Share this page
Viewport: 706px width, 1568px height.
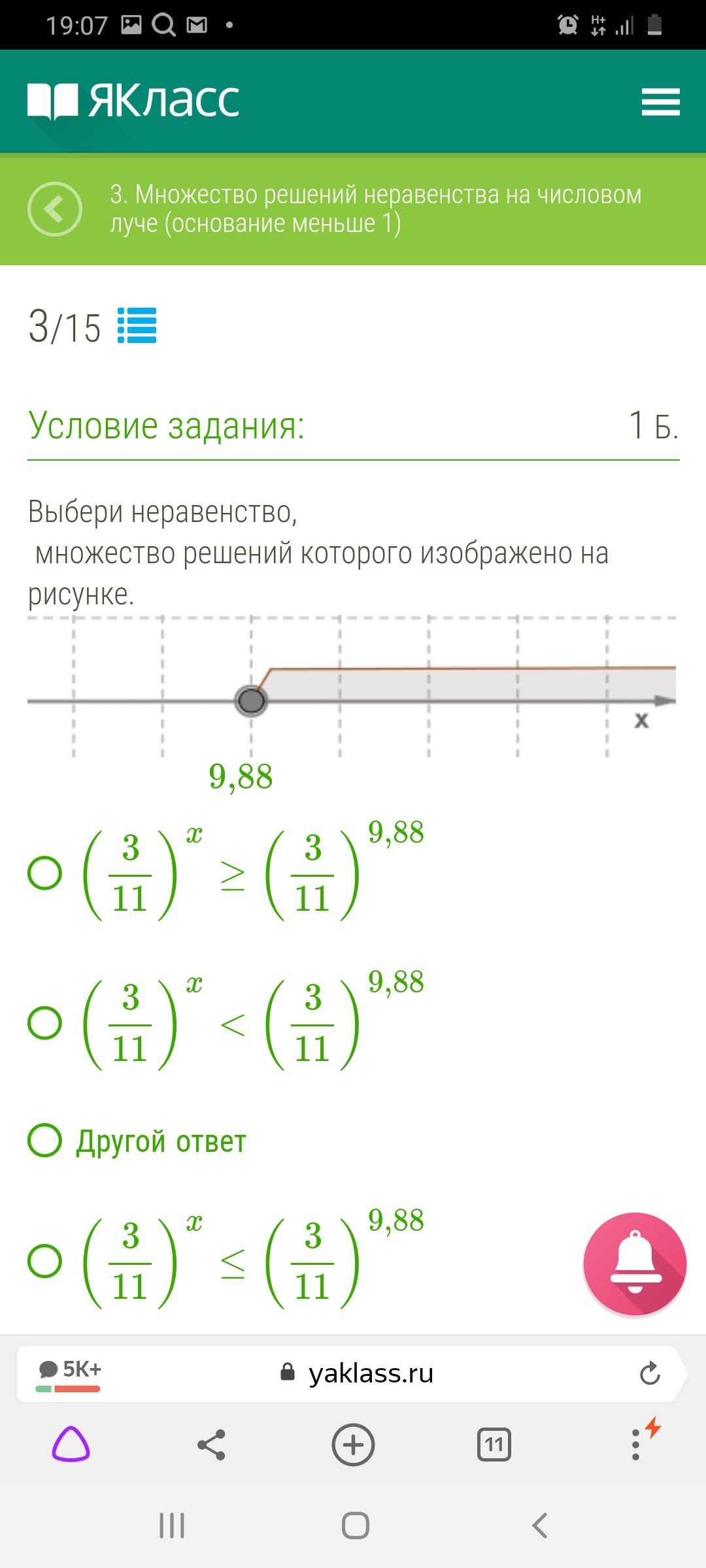coord(211,1445)
